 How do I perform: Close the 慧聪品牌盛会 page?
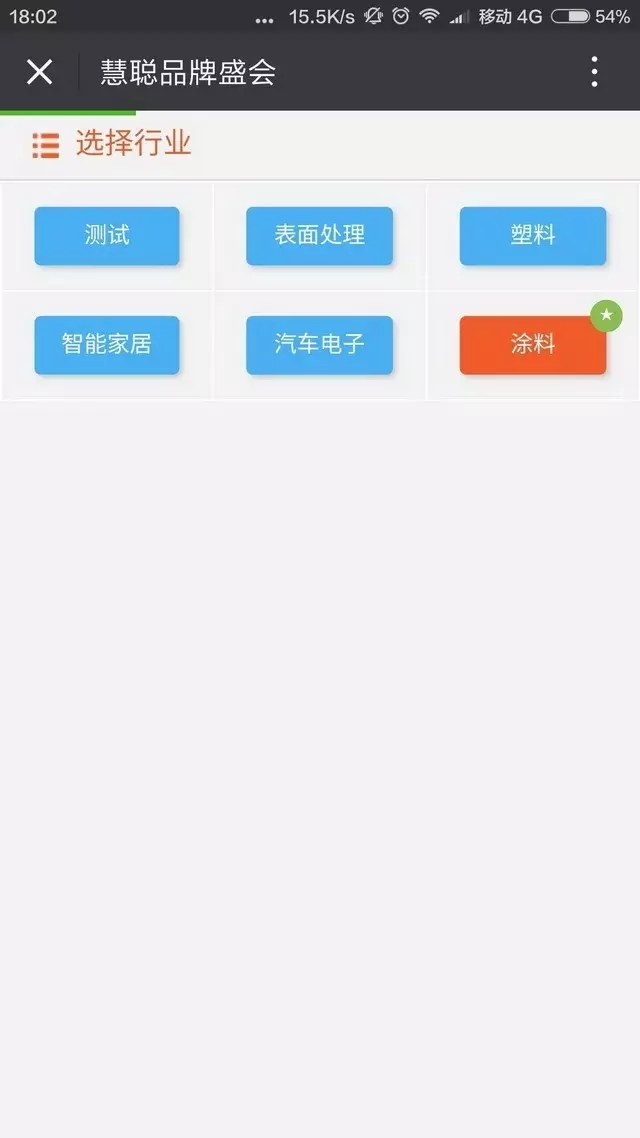[39, 72]
